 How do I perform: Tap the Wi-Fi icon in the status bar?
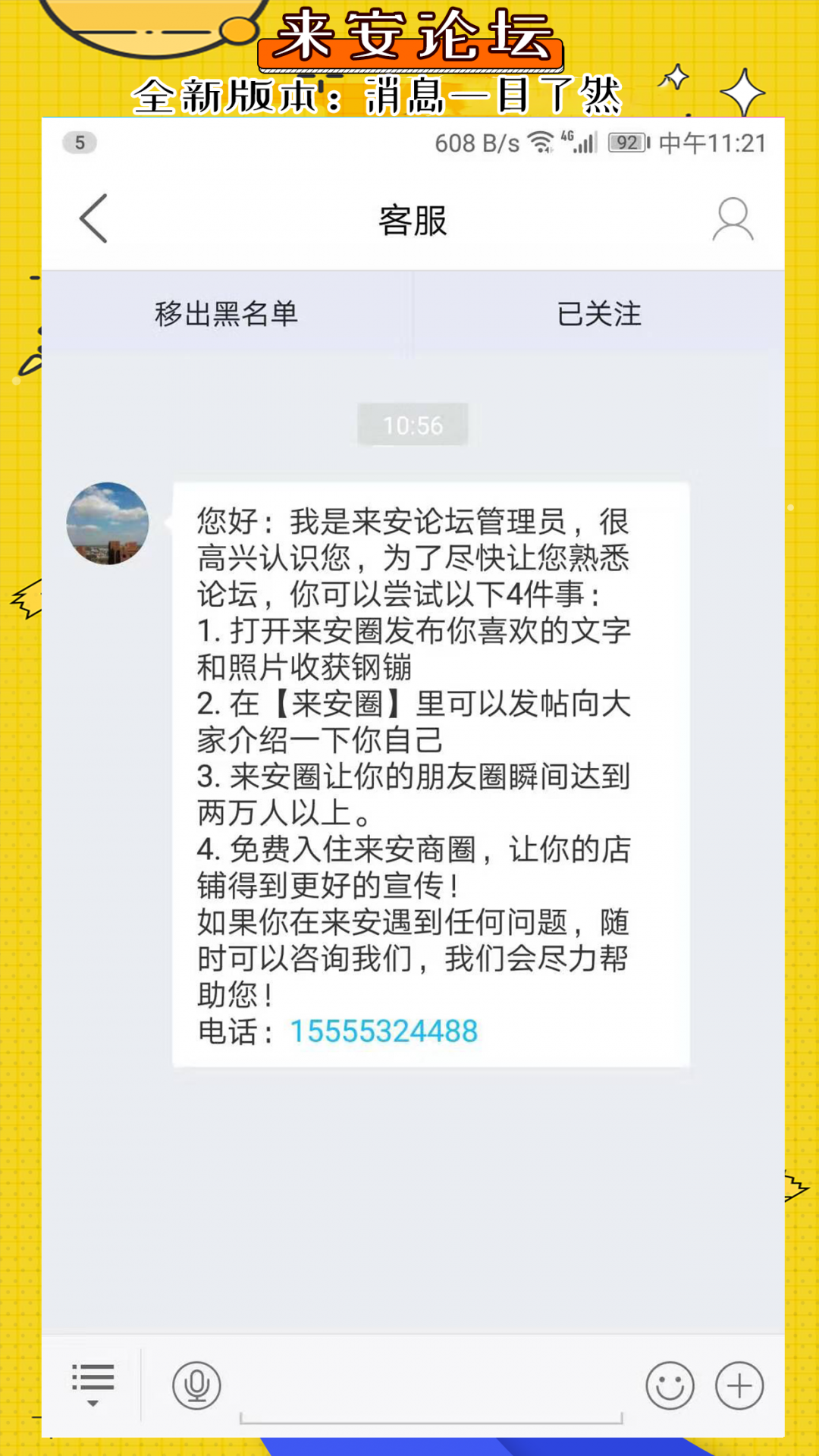click(540, 143)
